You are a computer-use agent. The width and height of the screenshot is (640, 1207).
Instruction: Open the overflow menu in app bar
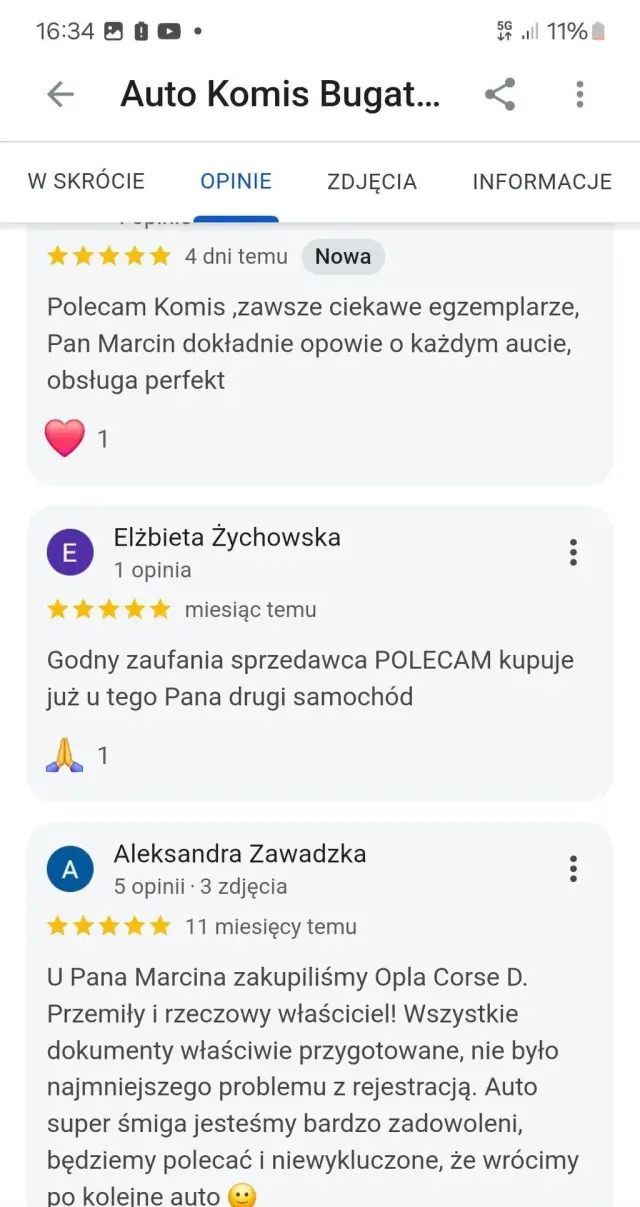pyautogui.click(x=579, y=94)
